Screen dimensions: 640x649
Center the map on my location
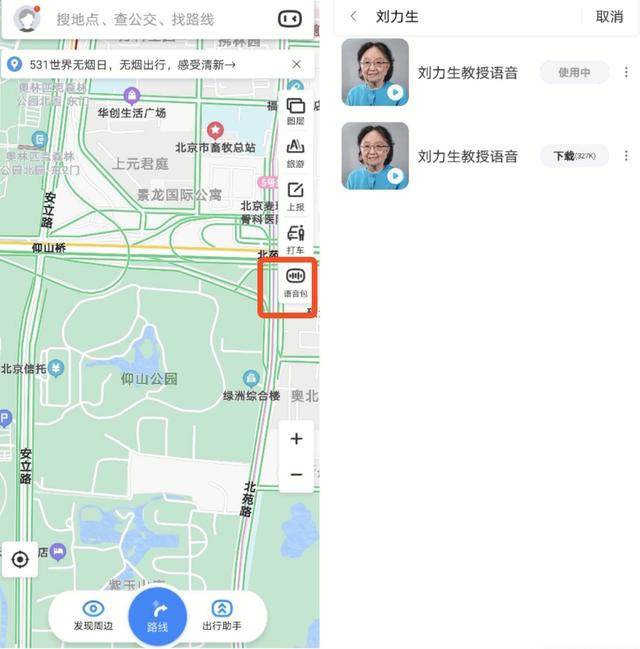[20, 559]
